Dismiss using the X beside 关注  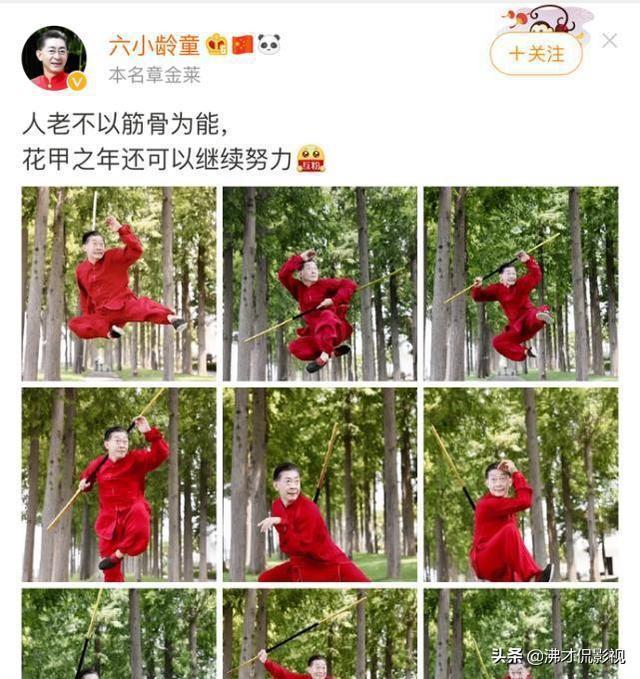(x=608, y=41)
